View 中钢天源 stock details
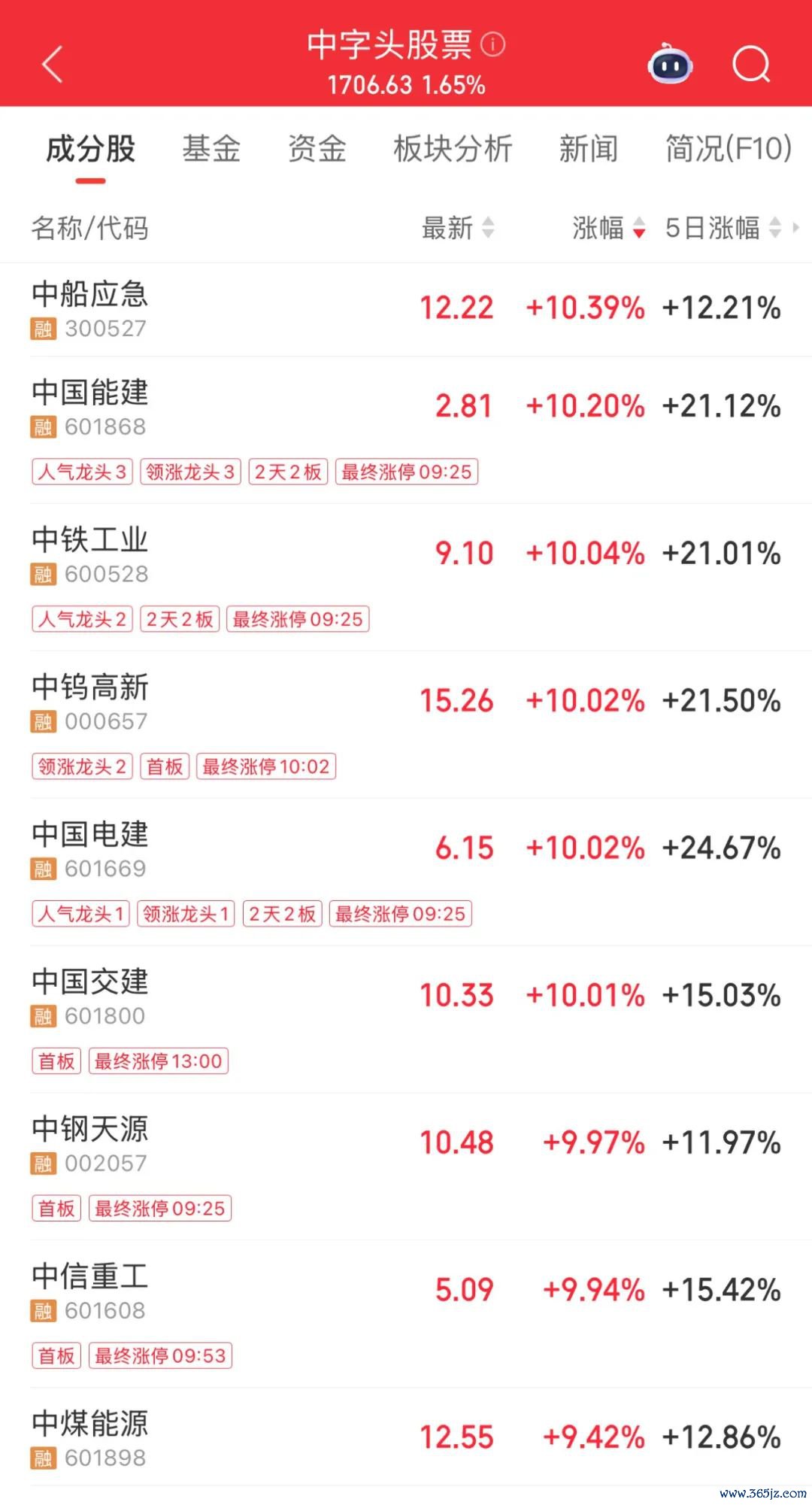This screenshot has width=812, height=1505. coord(406,1167)
